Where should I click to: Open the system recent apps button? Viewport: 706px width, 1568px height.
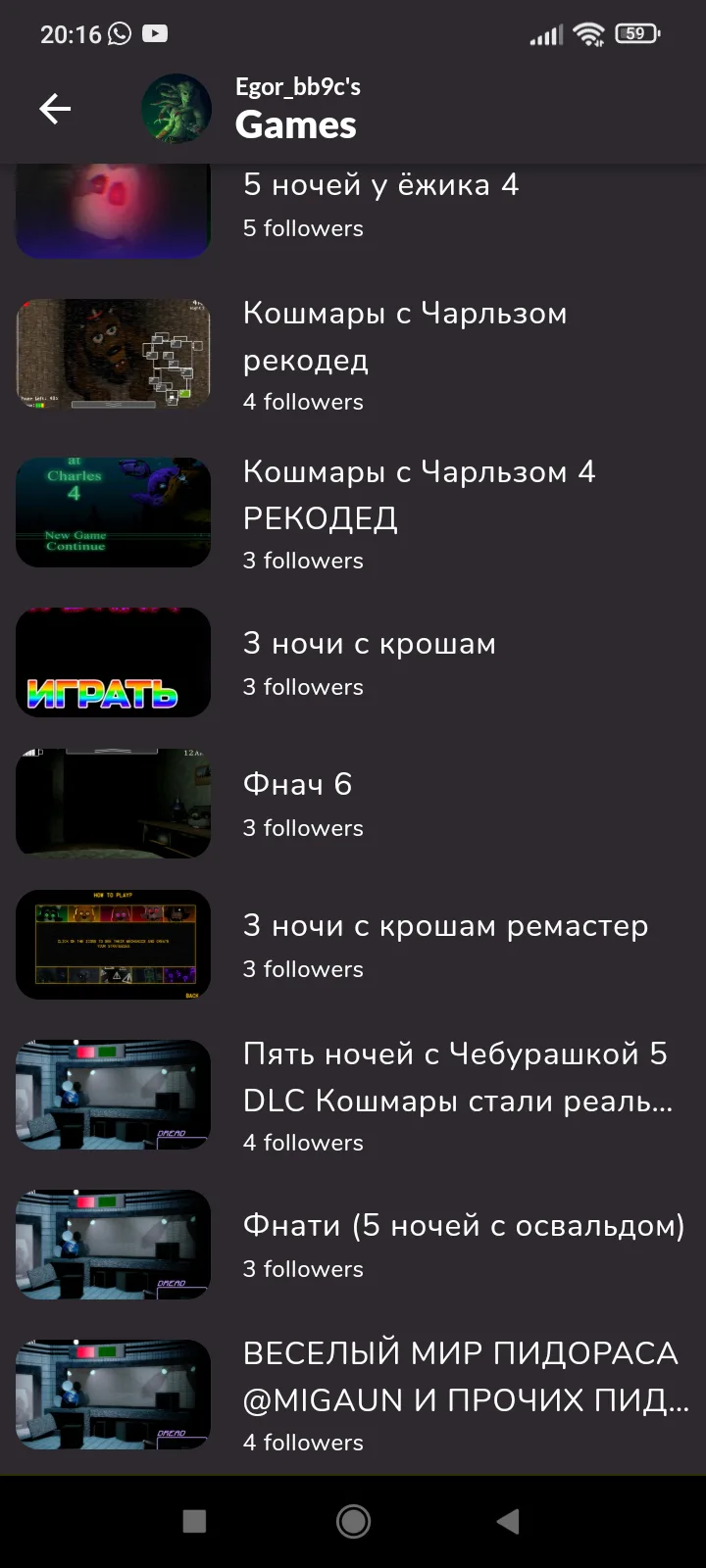195,1521
